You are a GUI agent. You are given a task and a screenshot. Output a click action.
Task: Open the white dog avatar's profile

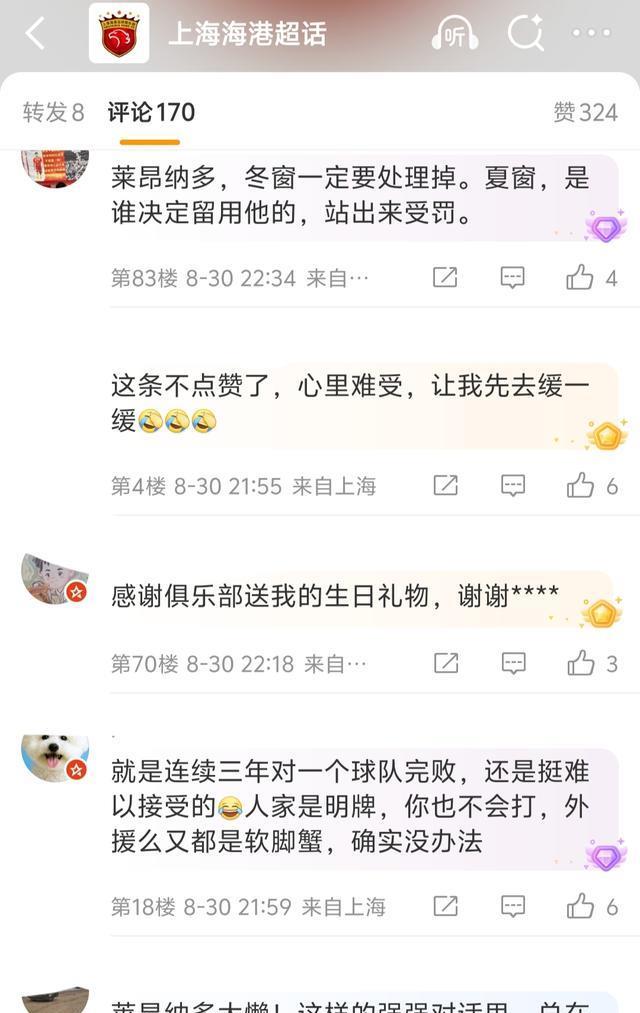pyautogui.click(x=54, y=758)
